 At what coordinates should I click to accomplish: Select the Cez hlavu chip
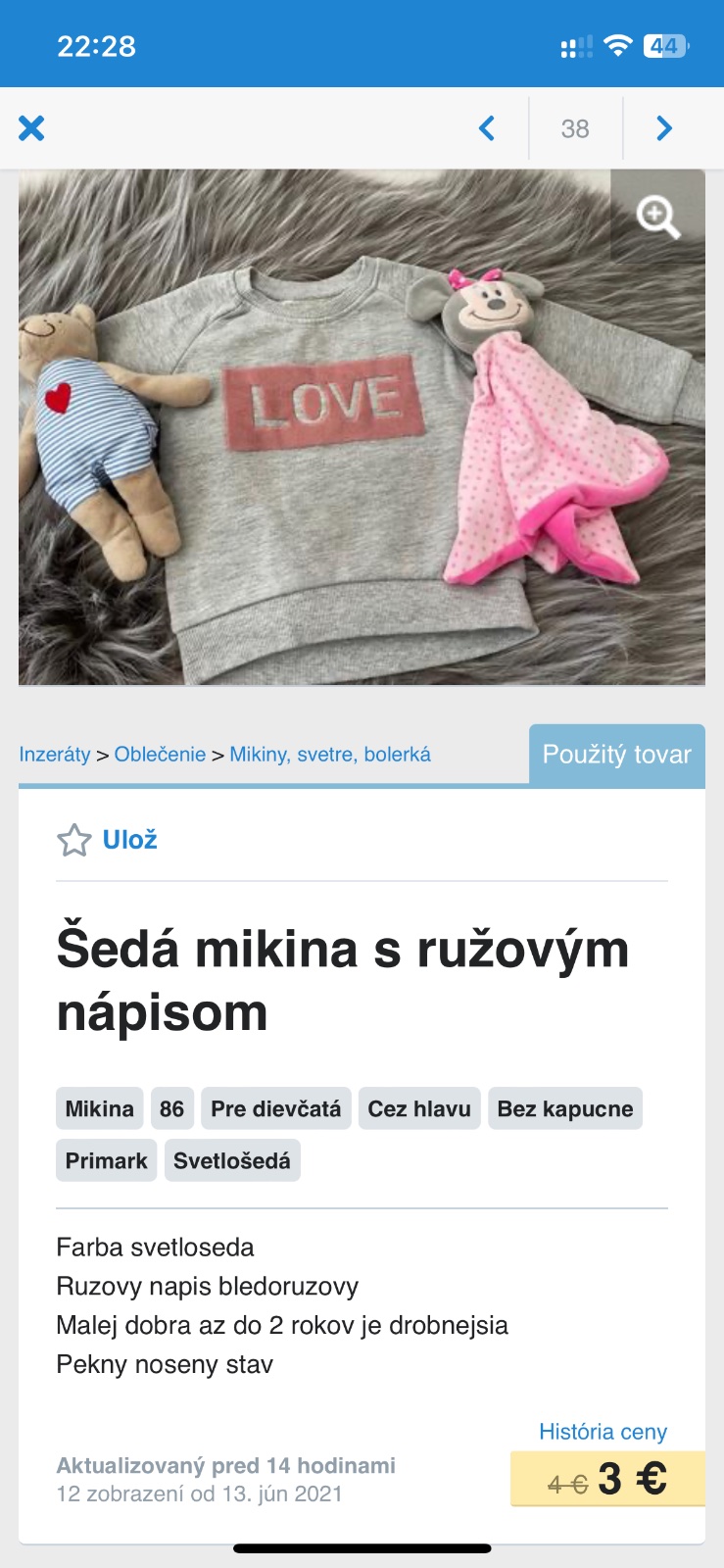419,1108
